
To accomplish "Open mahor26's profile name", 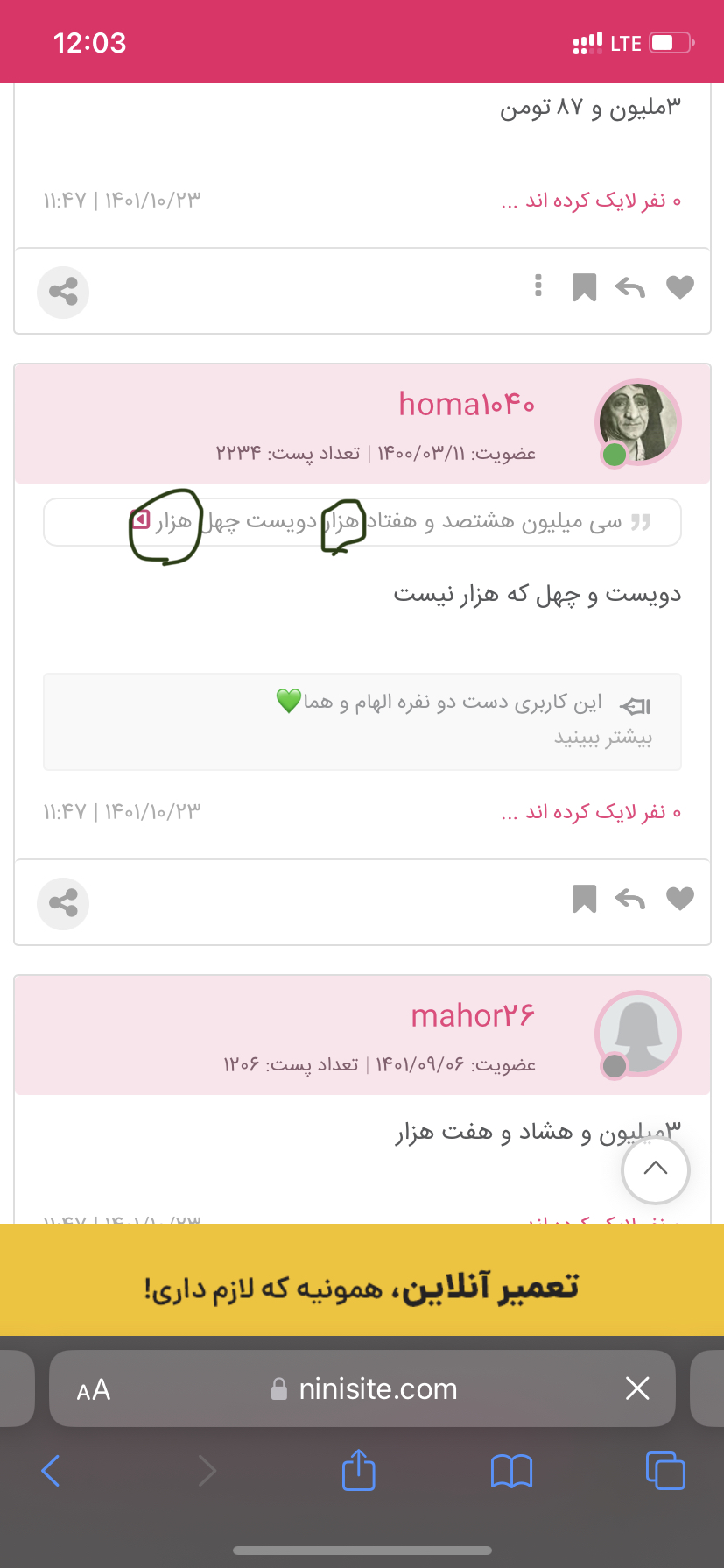I will point(472,1016).
